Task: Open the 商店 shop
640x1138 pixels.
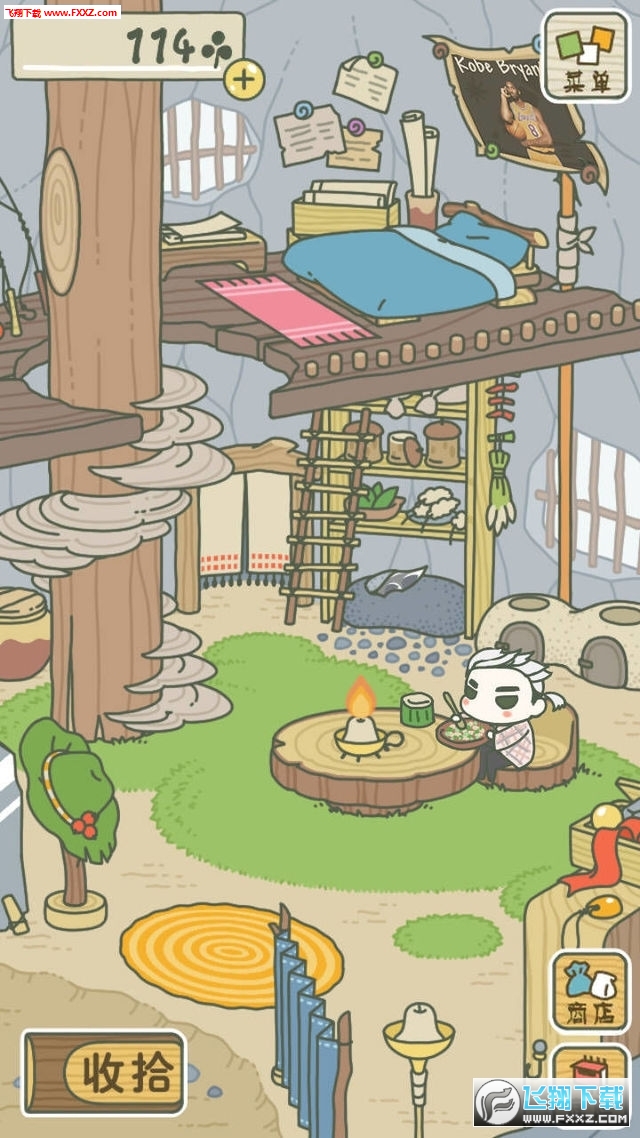Action: (590, 992)
